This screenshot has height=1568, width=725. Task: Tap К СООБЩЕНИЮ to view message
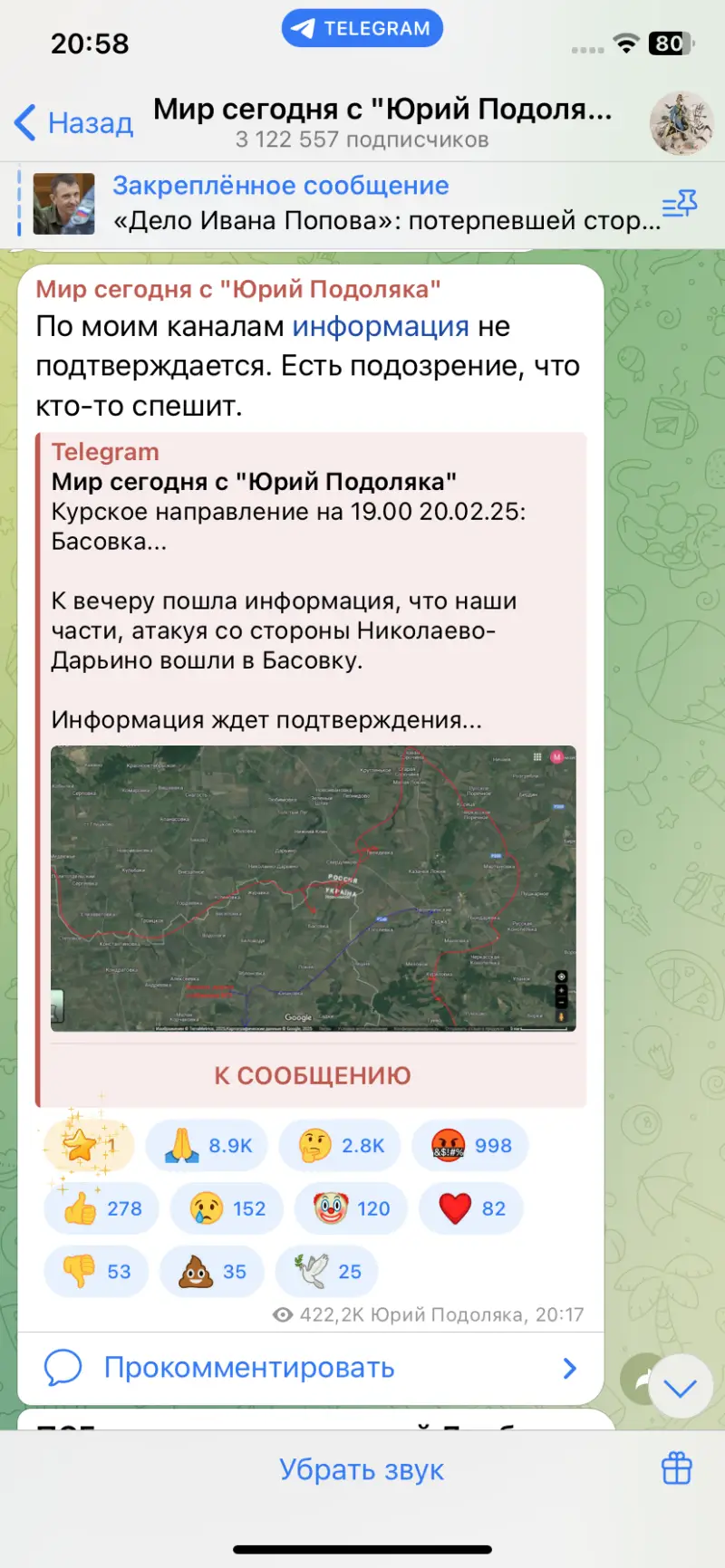click(312, 1075)
